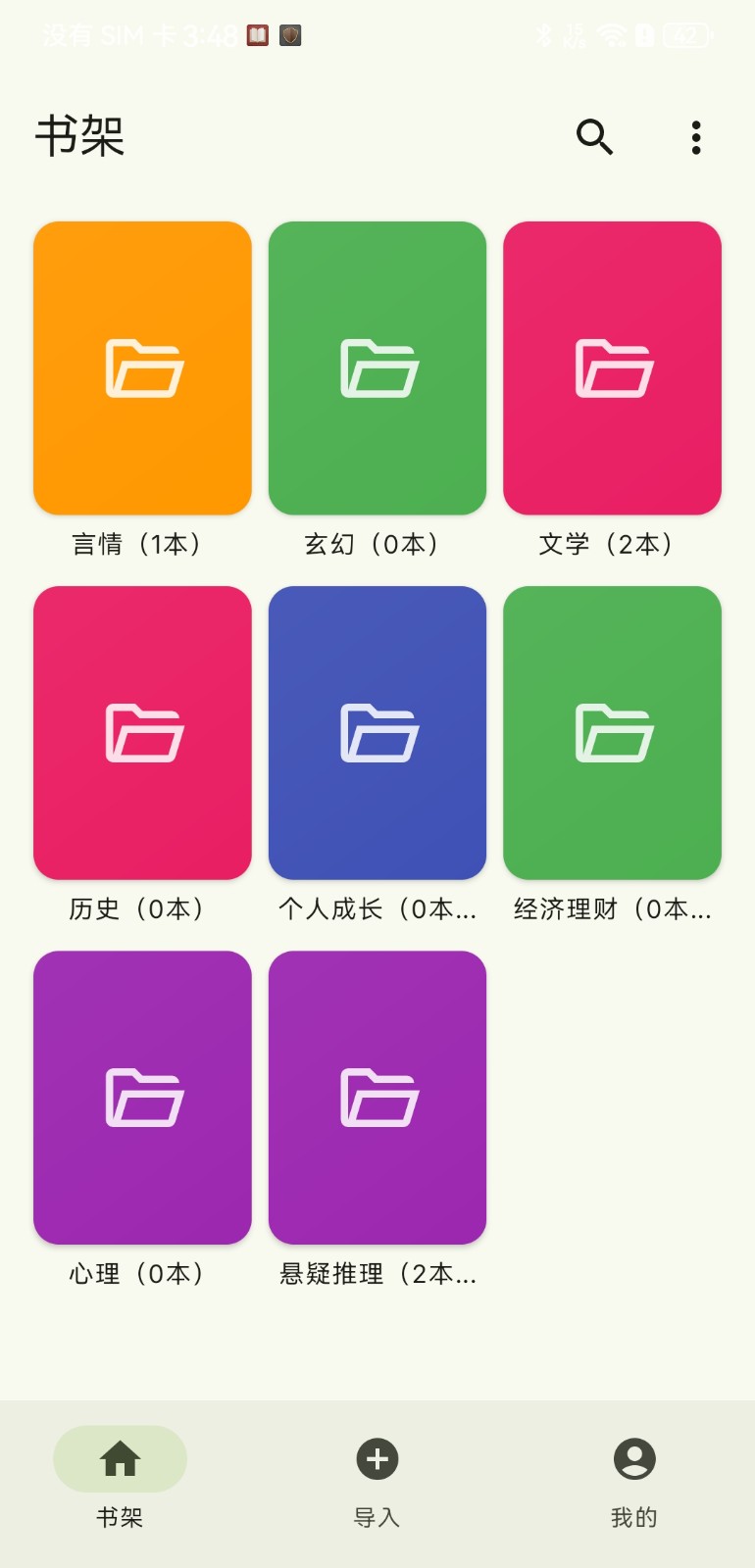Go to the 我的 tab

[634, 1476]
